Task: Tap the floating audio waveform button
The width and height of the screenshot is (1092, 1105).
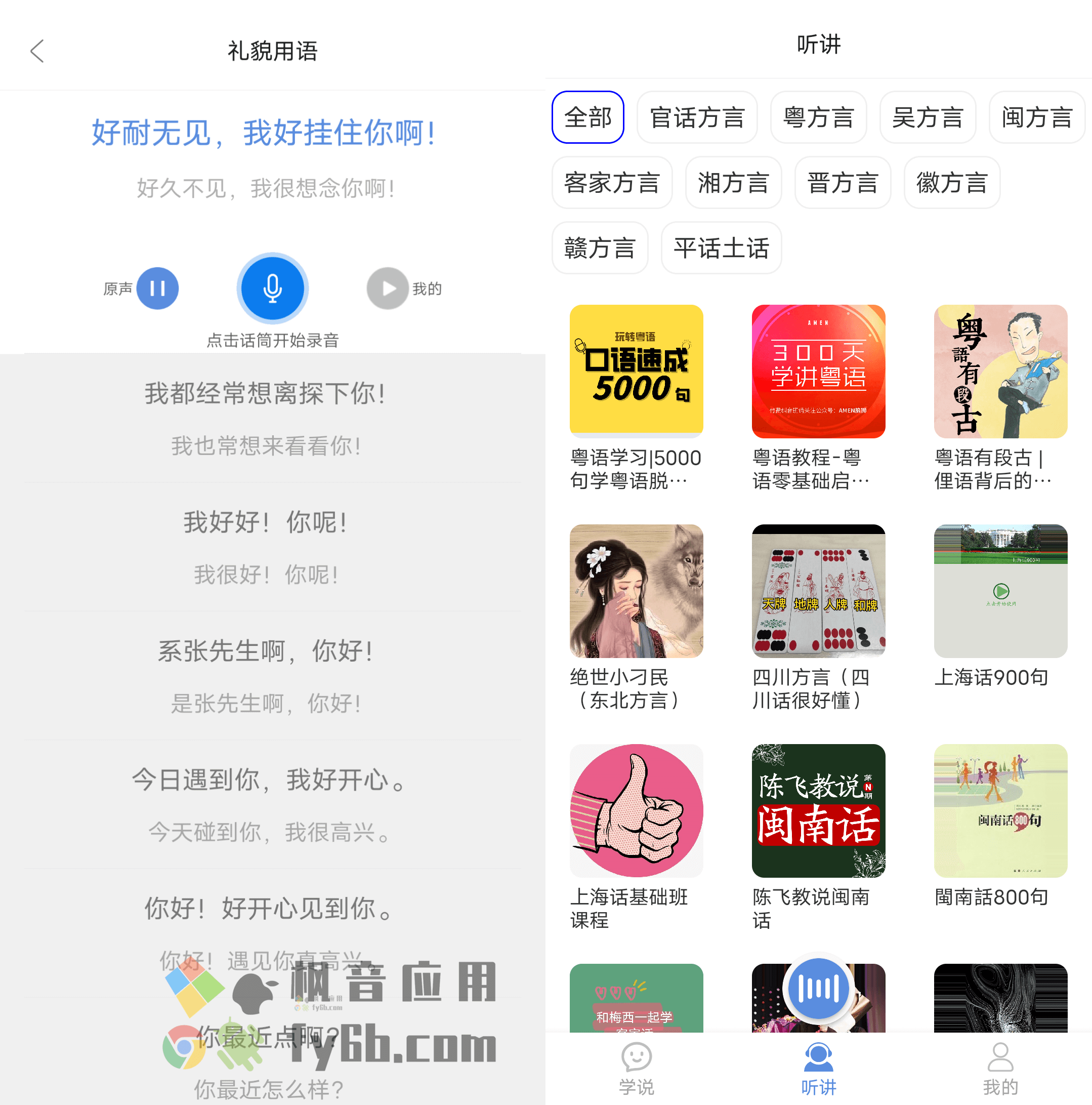Action: [x=818, y=988]
